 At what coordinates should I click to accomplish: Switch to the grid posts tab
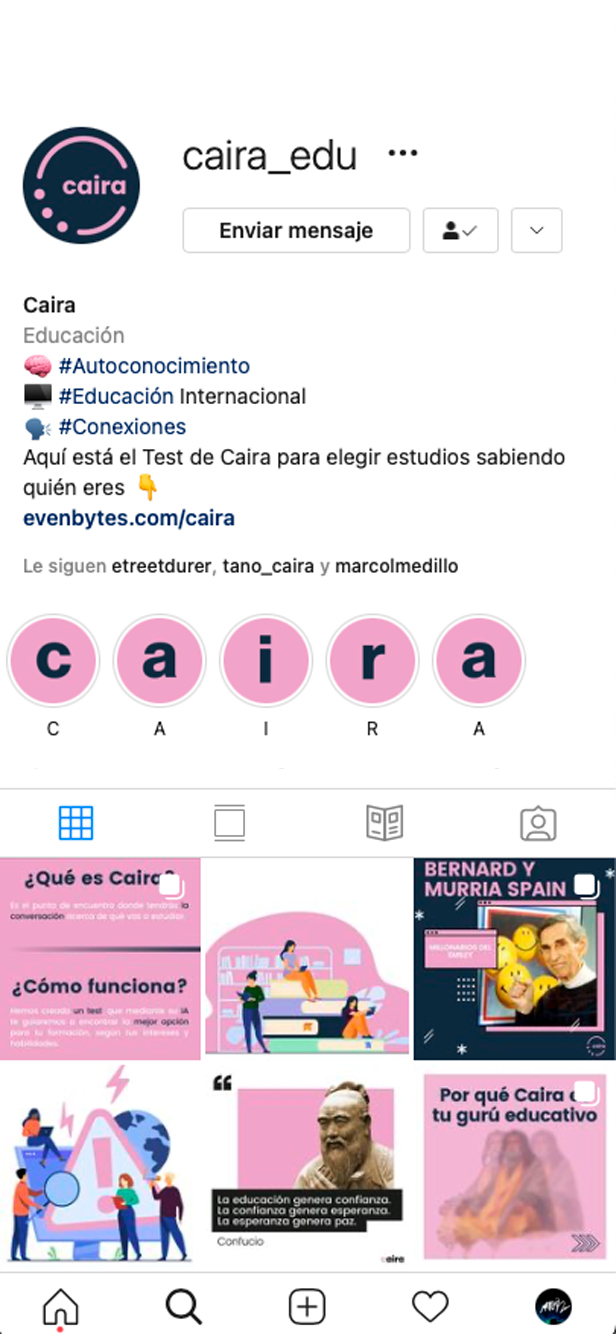pos(76,823)
